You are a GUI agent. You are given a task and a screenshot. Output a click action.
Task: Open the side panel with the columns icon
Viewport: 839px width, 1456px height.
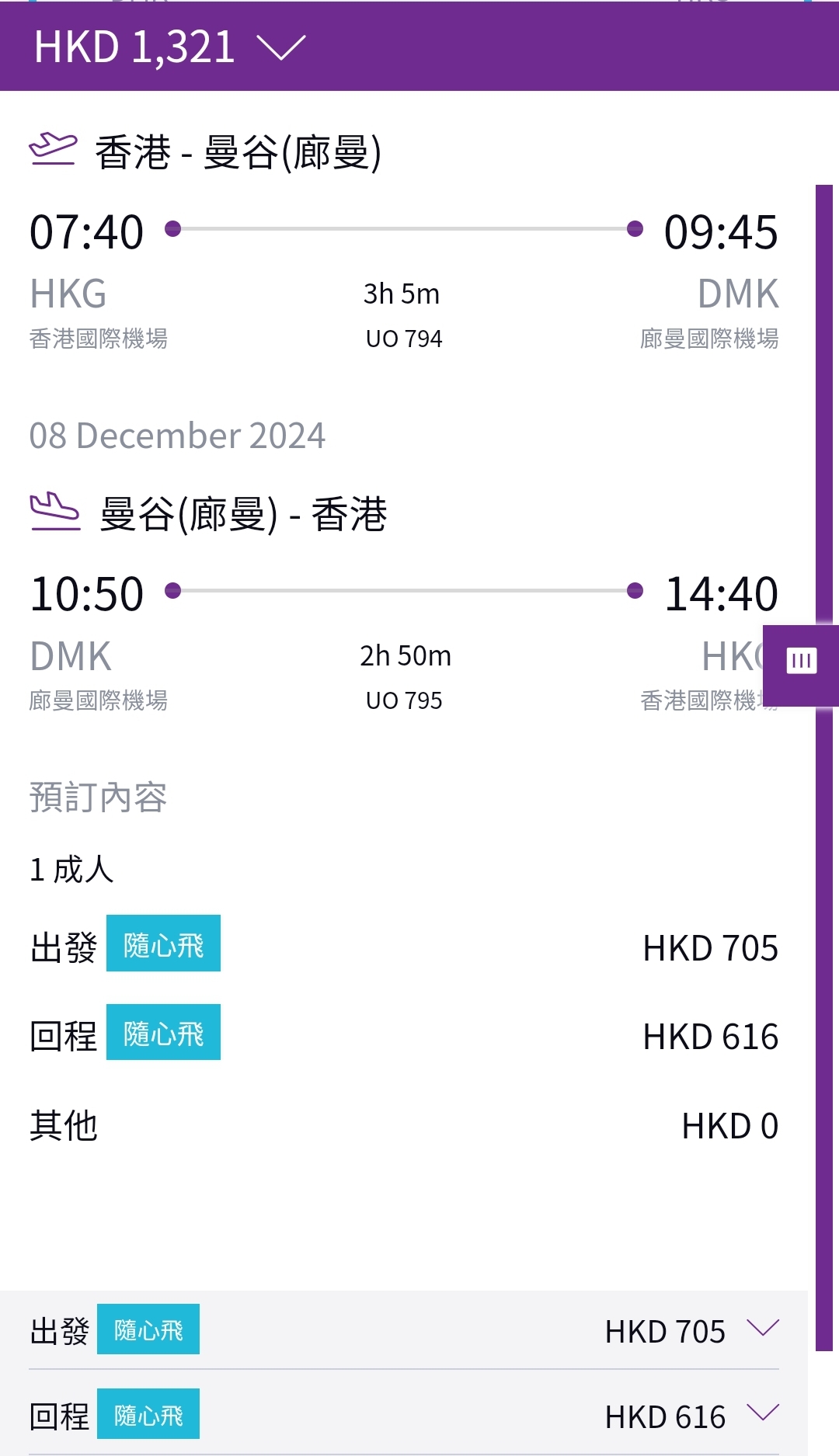click(x=801, y=660)
